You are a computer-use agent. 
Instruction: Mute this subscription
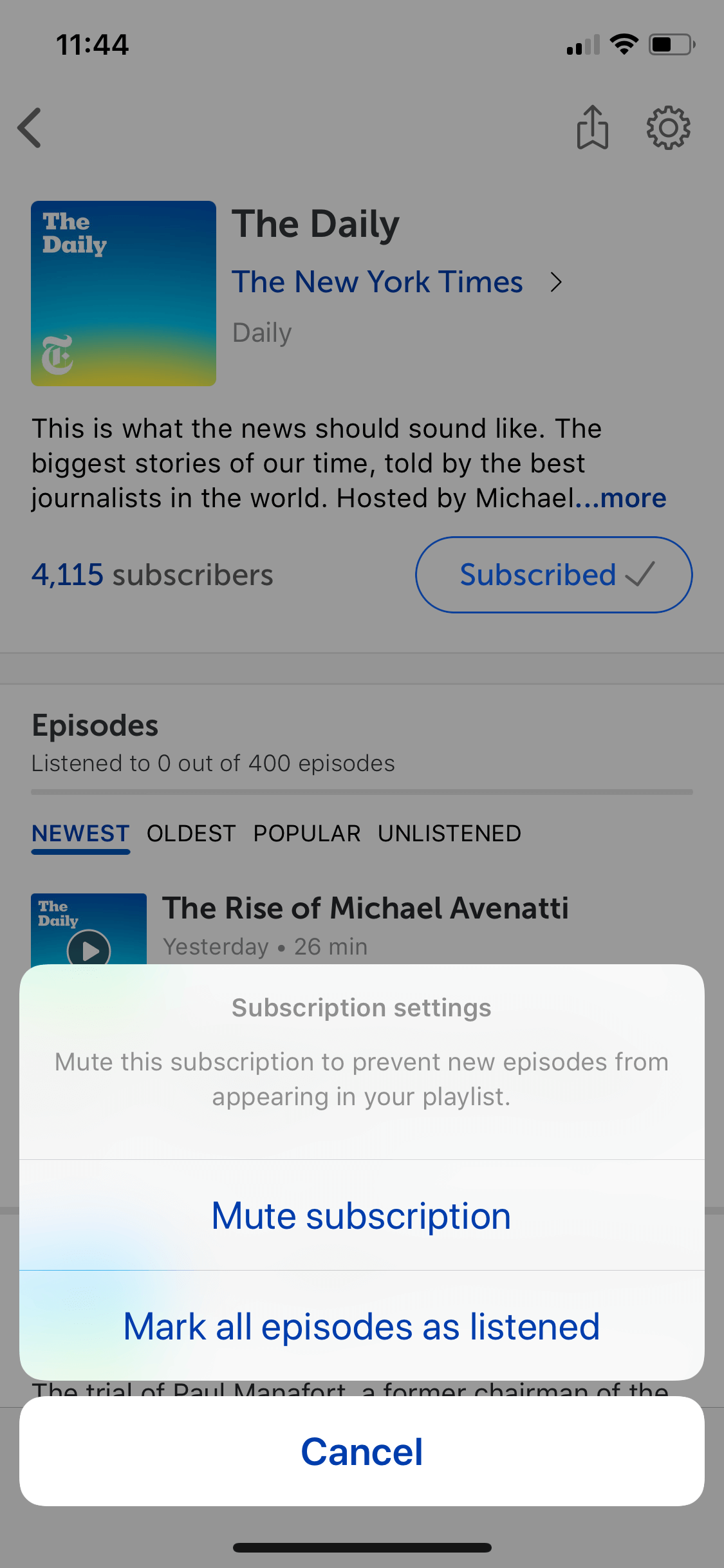362,1215
